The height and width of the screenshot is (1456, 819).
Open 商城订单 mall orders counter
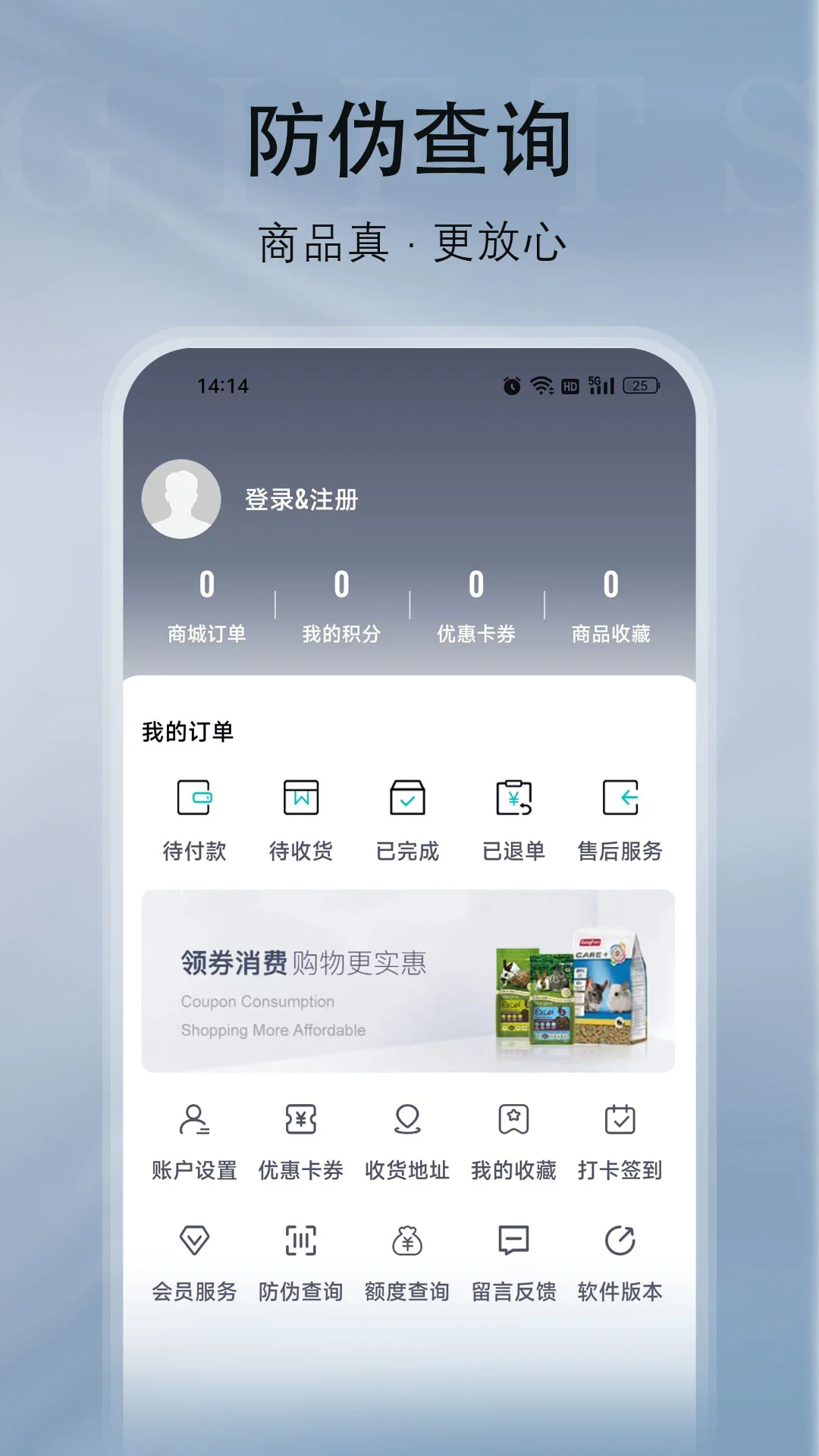206,603
